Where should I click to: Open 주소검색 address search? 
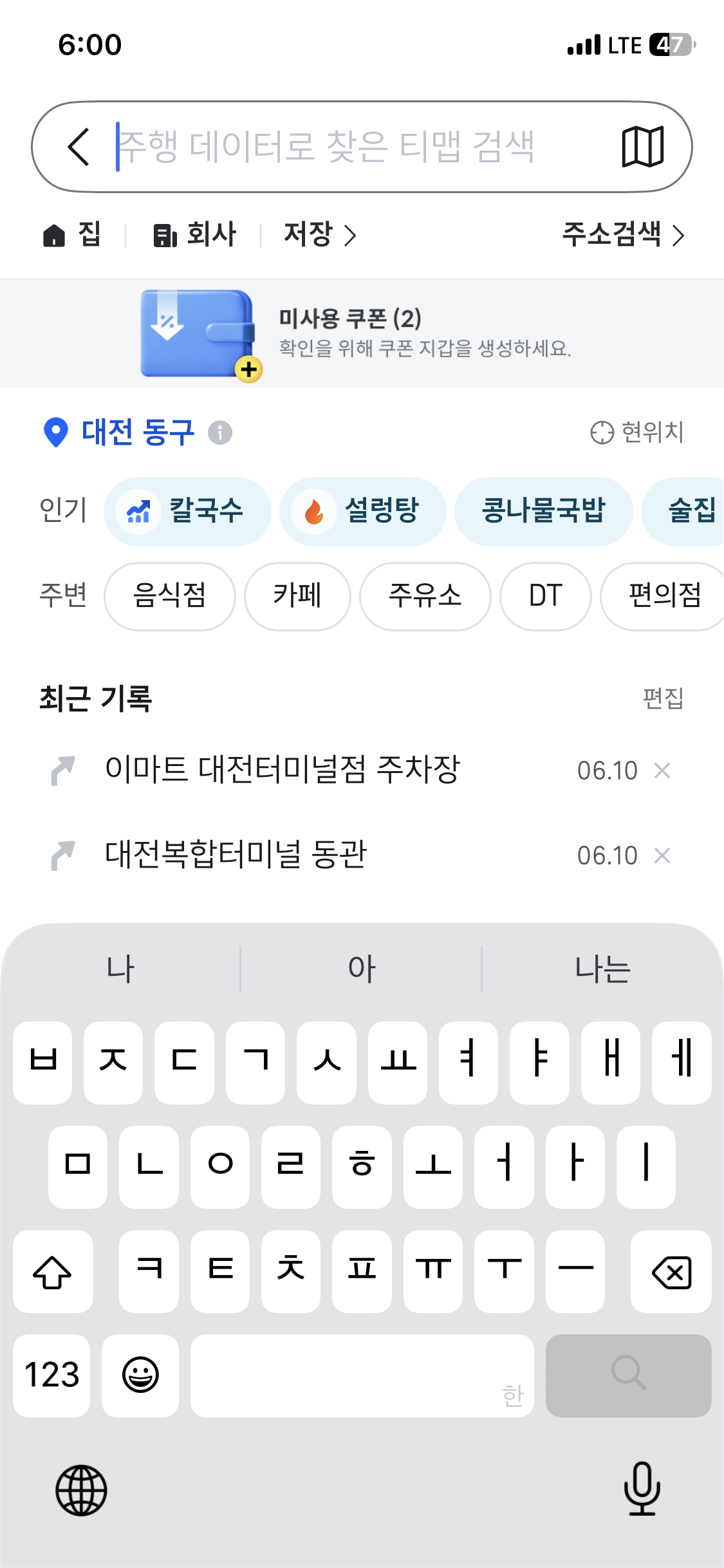pos(623,234)
